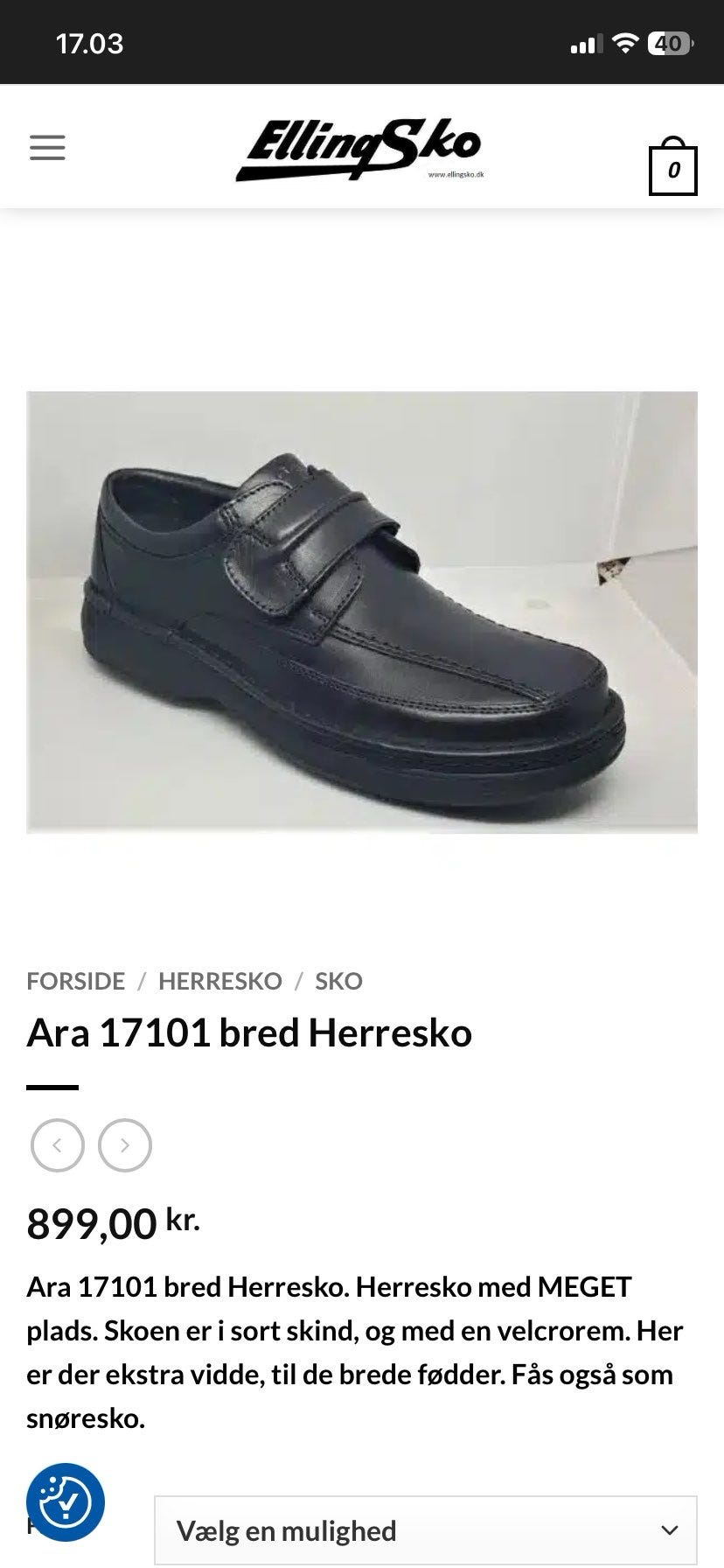This screenshot has height=1568, width=724.
Task: Open the hamburger menu
Action: pyautogui.click(x=47, y=147)
